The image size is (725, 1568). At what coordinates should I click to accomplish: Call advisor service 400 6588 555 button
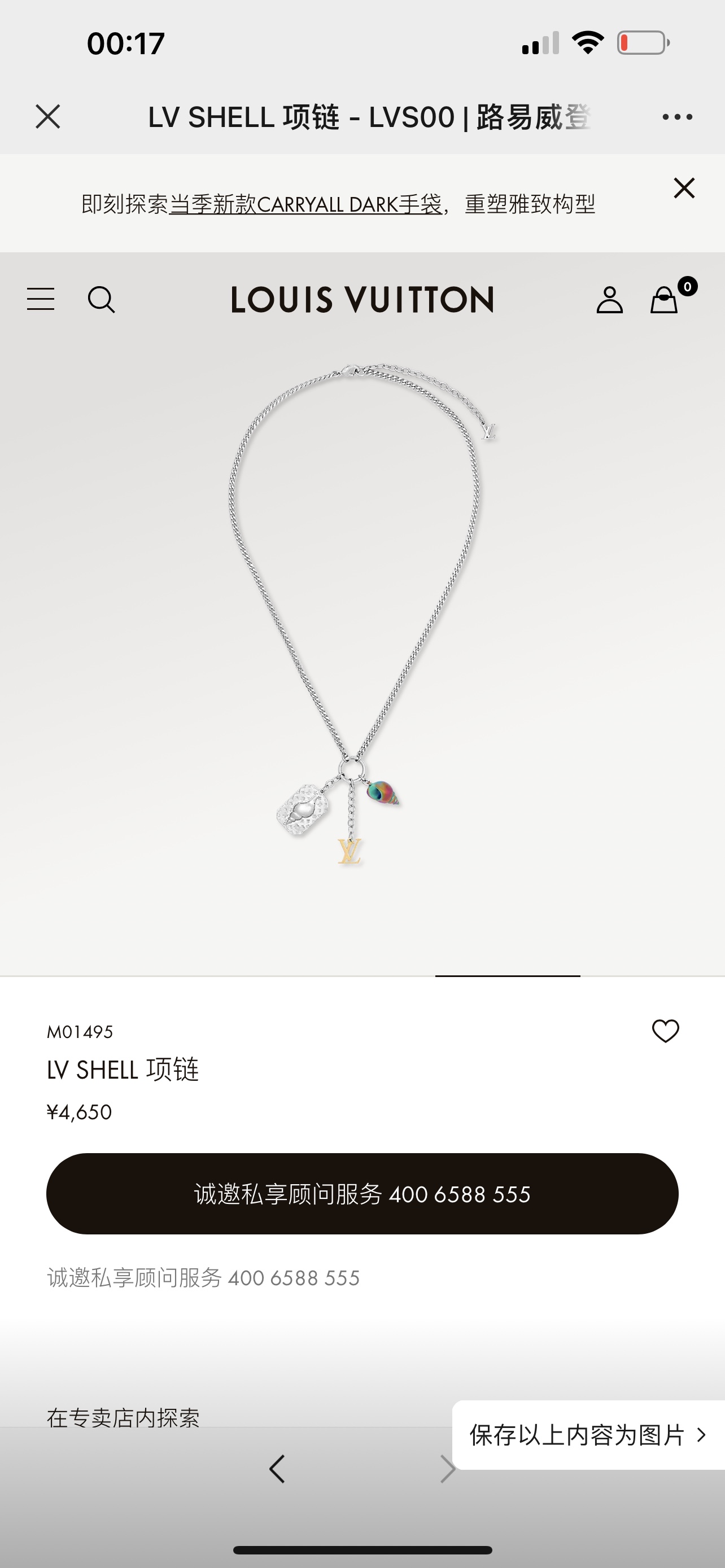point(362,1194)
